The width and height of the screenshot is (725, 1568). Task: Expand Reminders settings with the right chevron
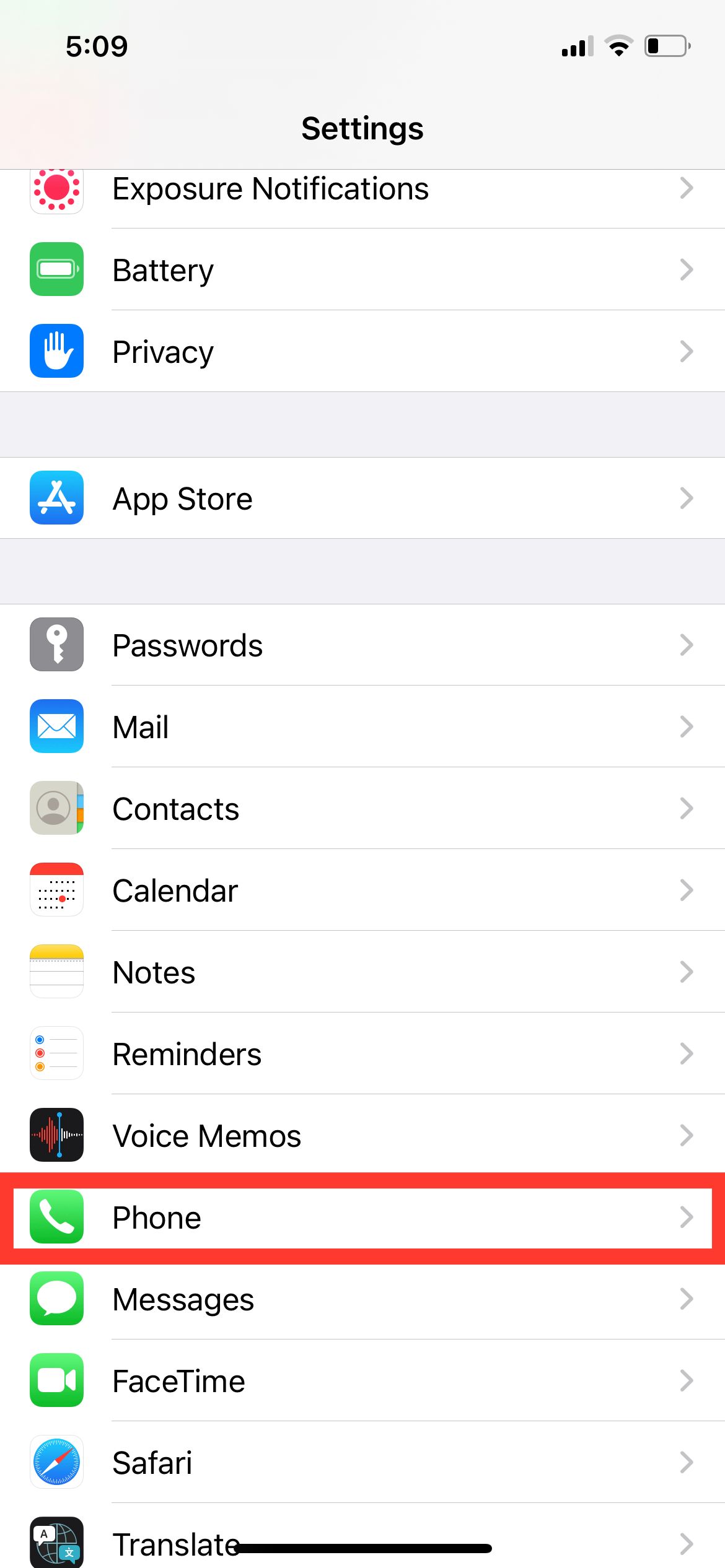point(687,1054)
